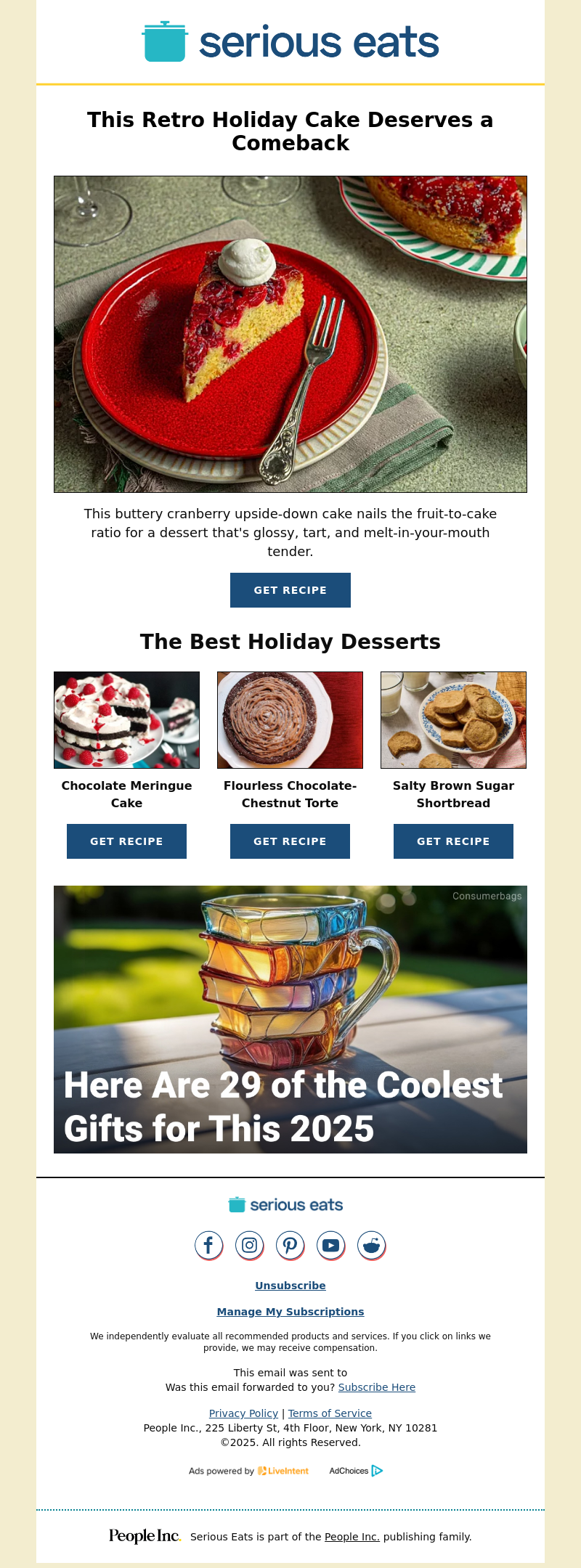View the Terms of Service
The height and width of the screenshot is (1568, 581).
(330, 1413)
